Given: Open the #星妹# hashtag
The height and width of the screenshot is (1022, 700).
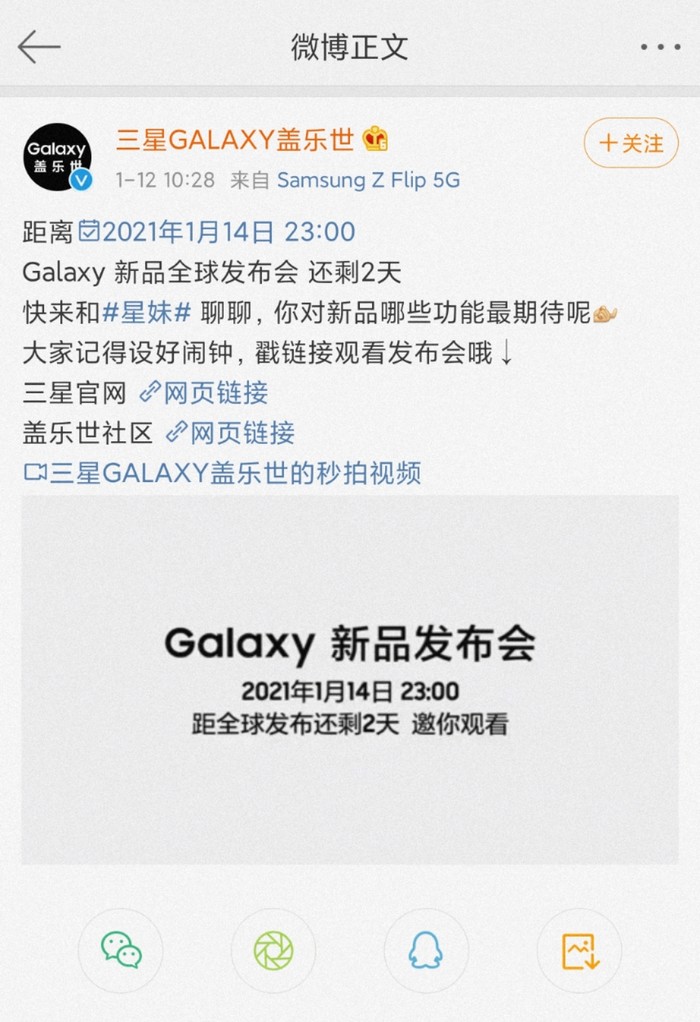Looking at the screenshot, I should [147, 312].
